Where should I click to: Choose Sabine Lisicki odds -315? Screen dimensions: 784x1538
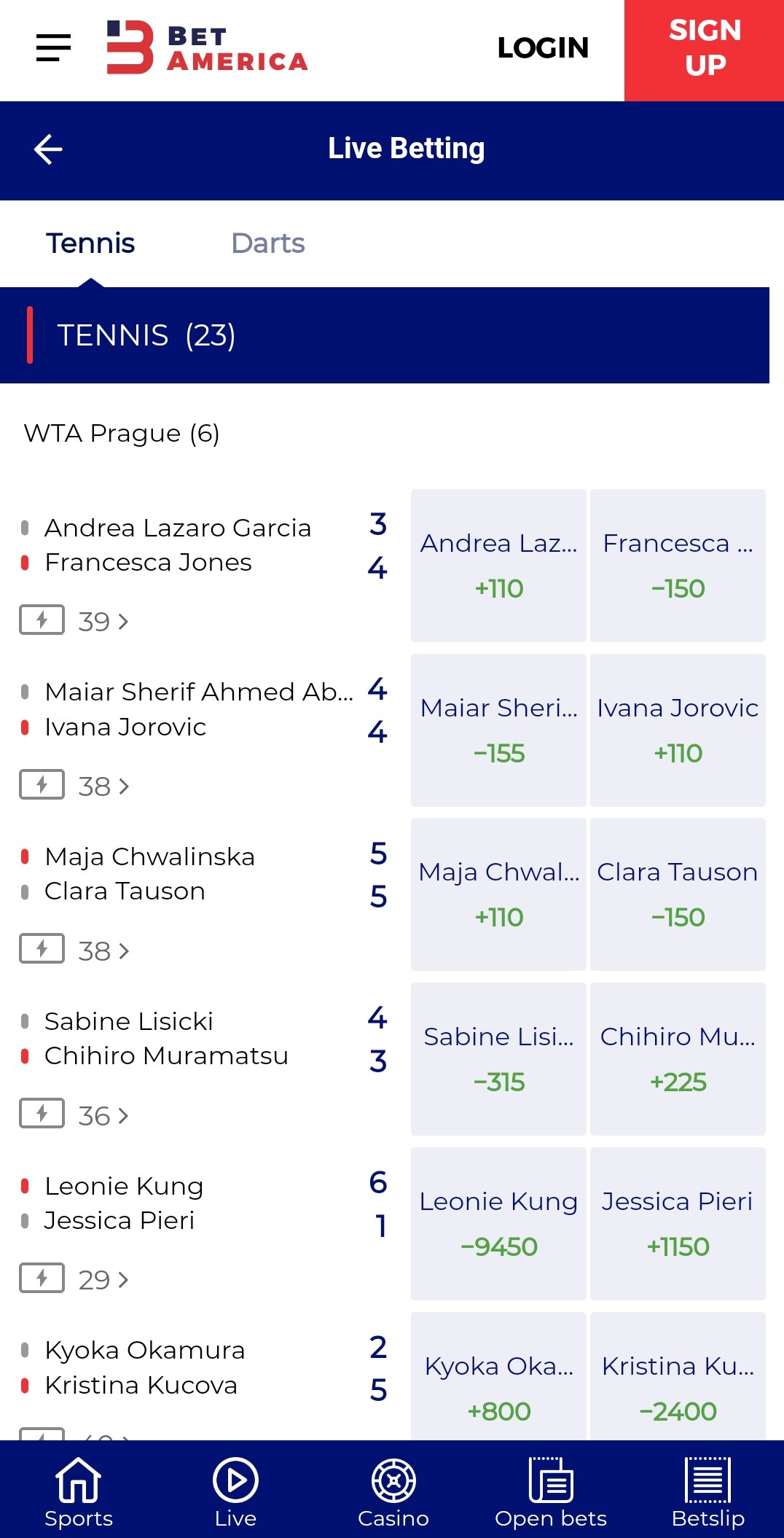(498, 1059)
